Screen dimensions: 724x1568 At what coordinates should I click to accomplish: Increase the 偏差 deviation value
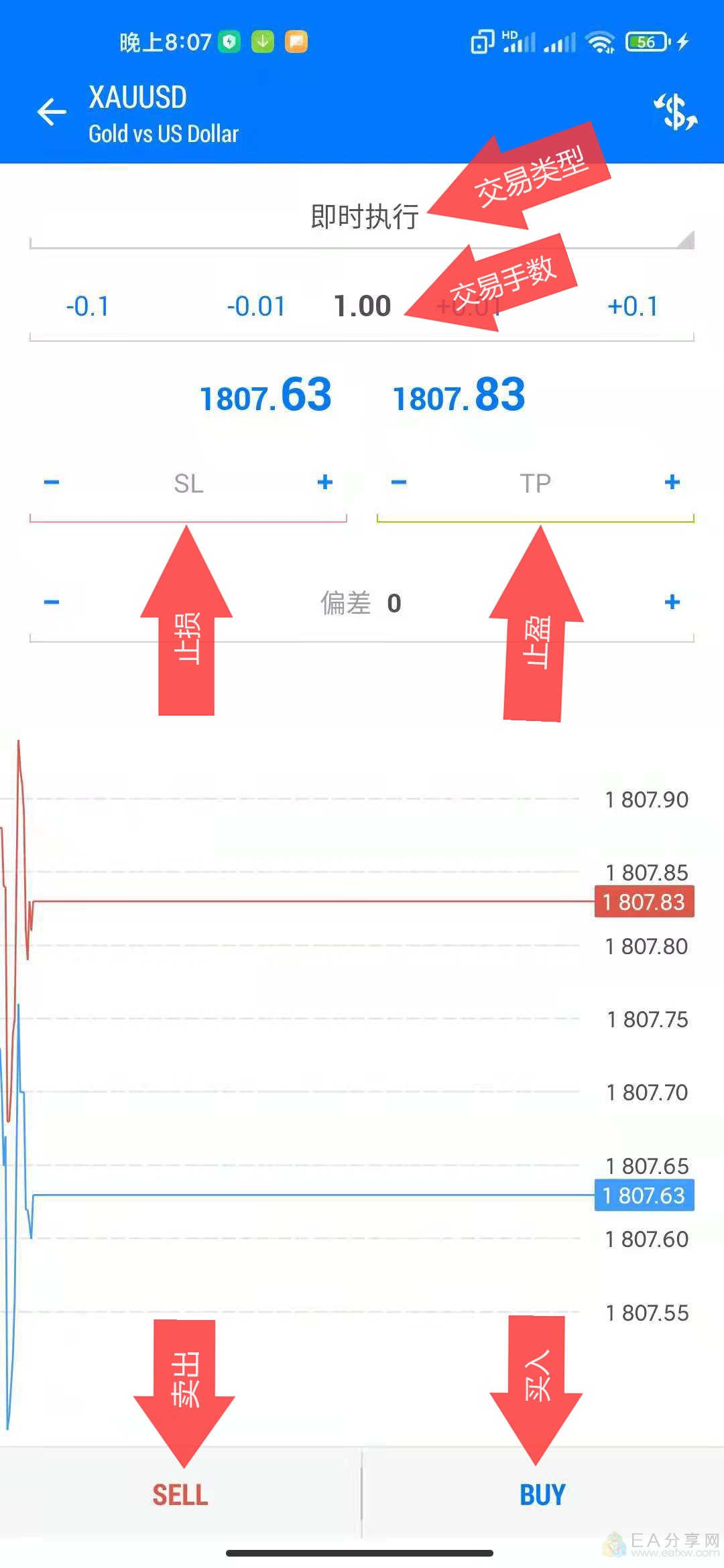pyautogui.click(x=672, y=602)
